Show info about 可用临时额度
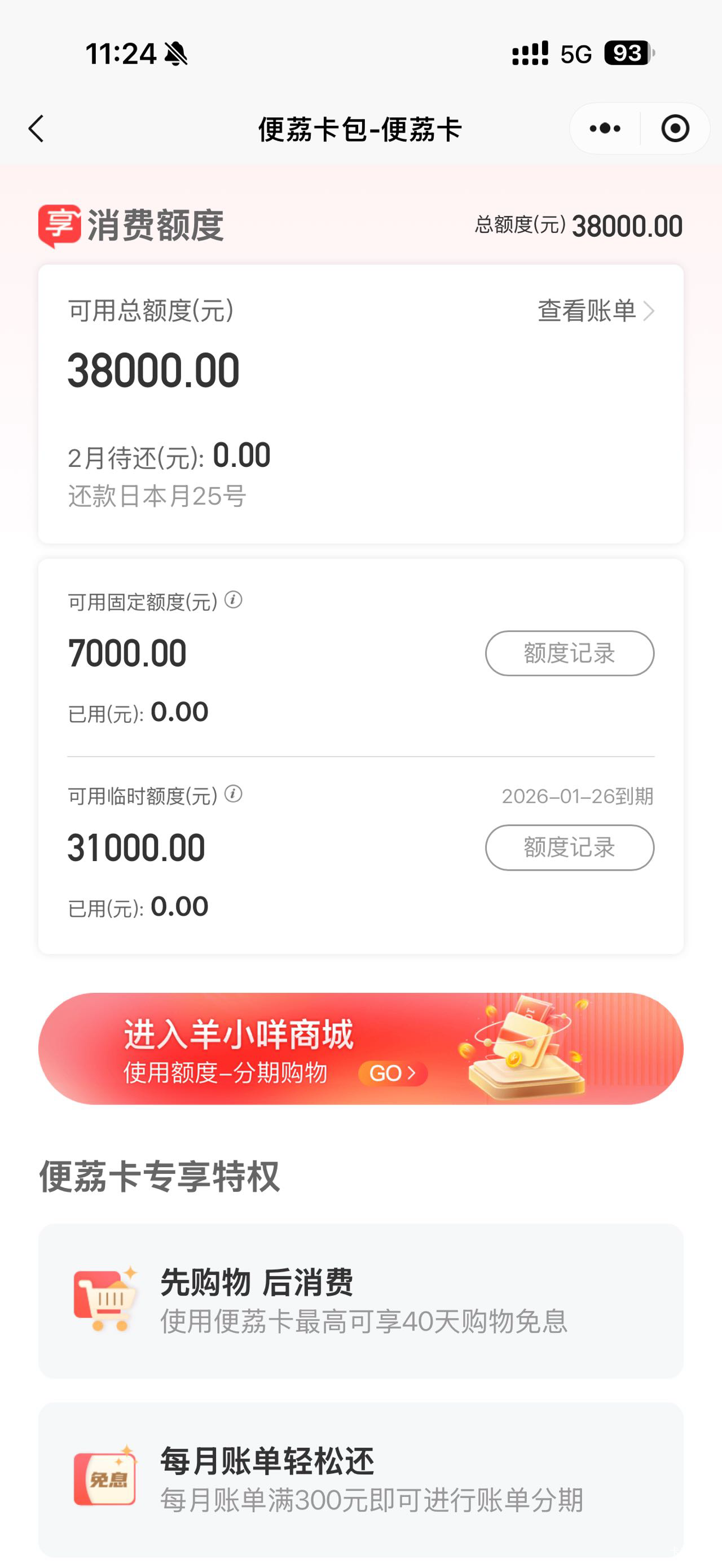The width and height of the screenshot is (722, 1568). (x=233, y=794)
